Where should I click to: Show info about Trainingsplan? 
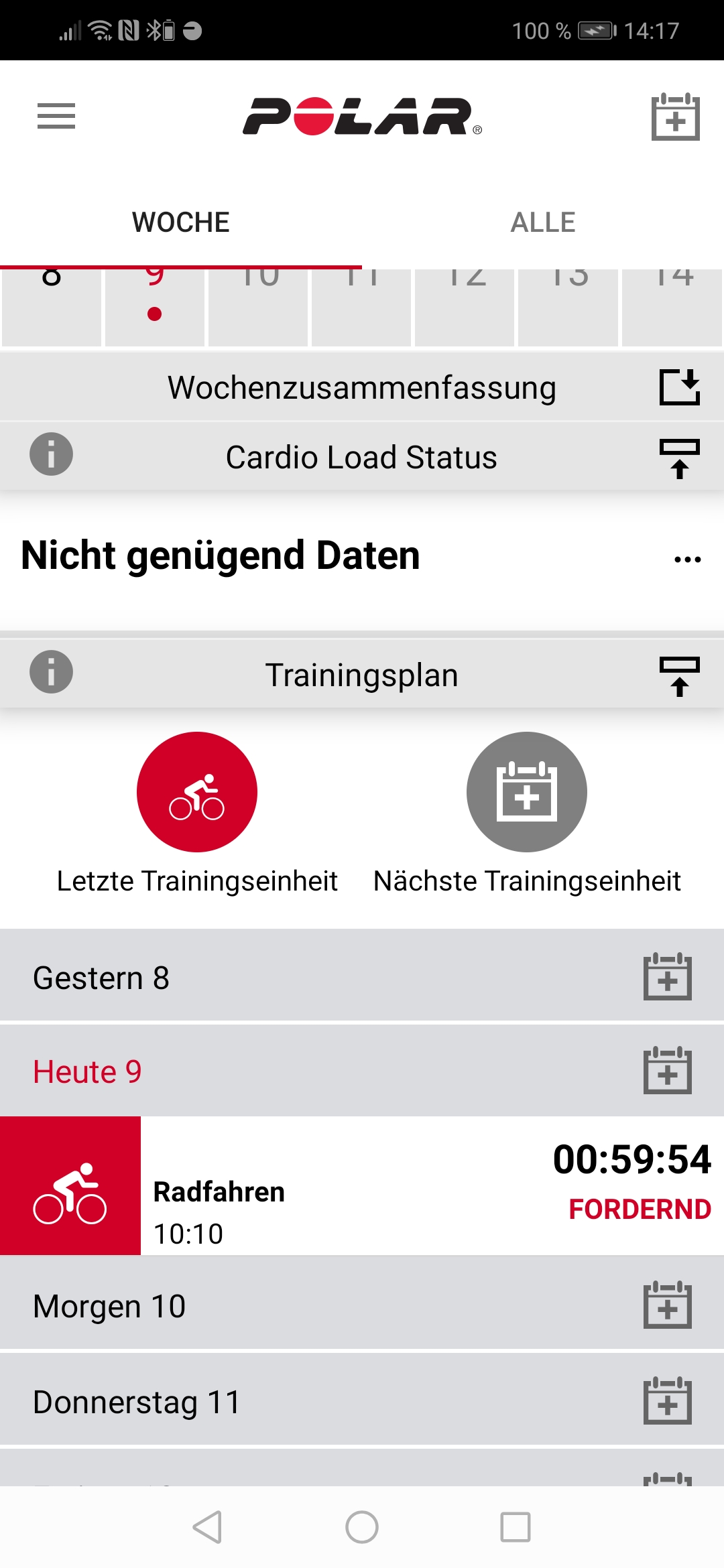51,672
